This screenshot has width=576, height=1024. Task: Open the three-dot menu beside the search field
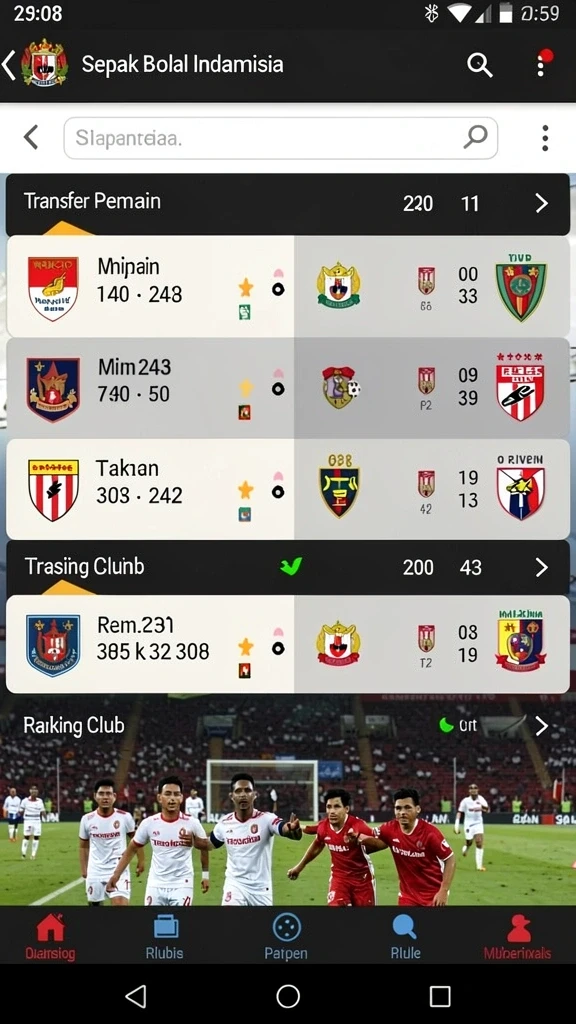[x=545, y=138]
